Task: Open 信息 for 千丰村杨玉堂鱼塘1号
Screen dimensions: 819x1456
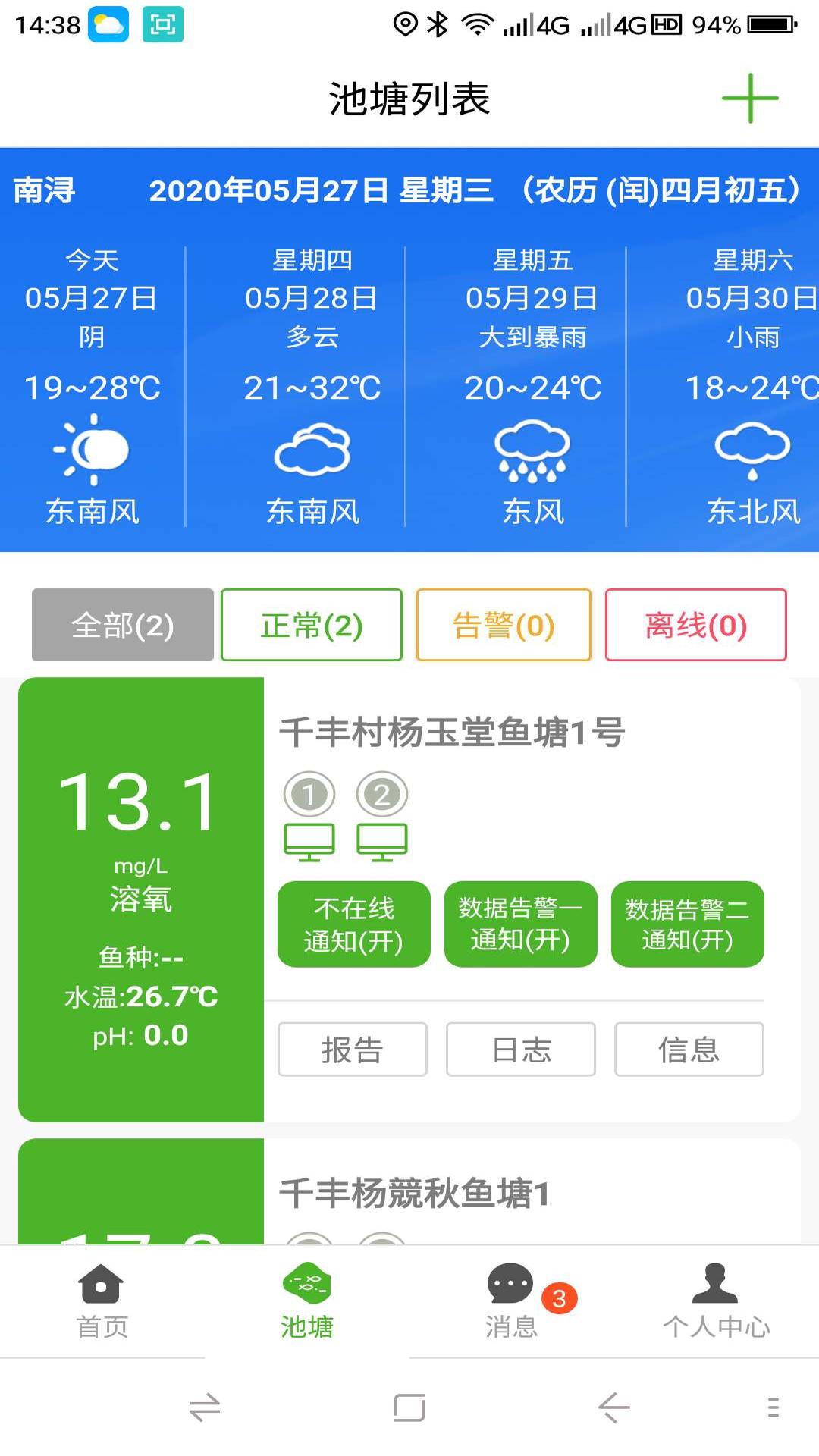Action: [689, 1050]
